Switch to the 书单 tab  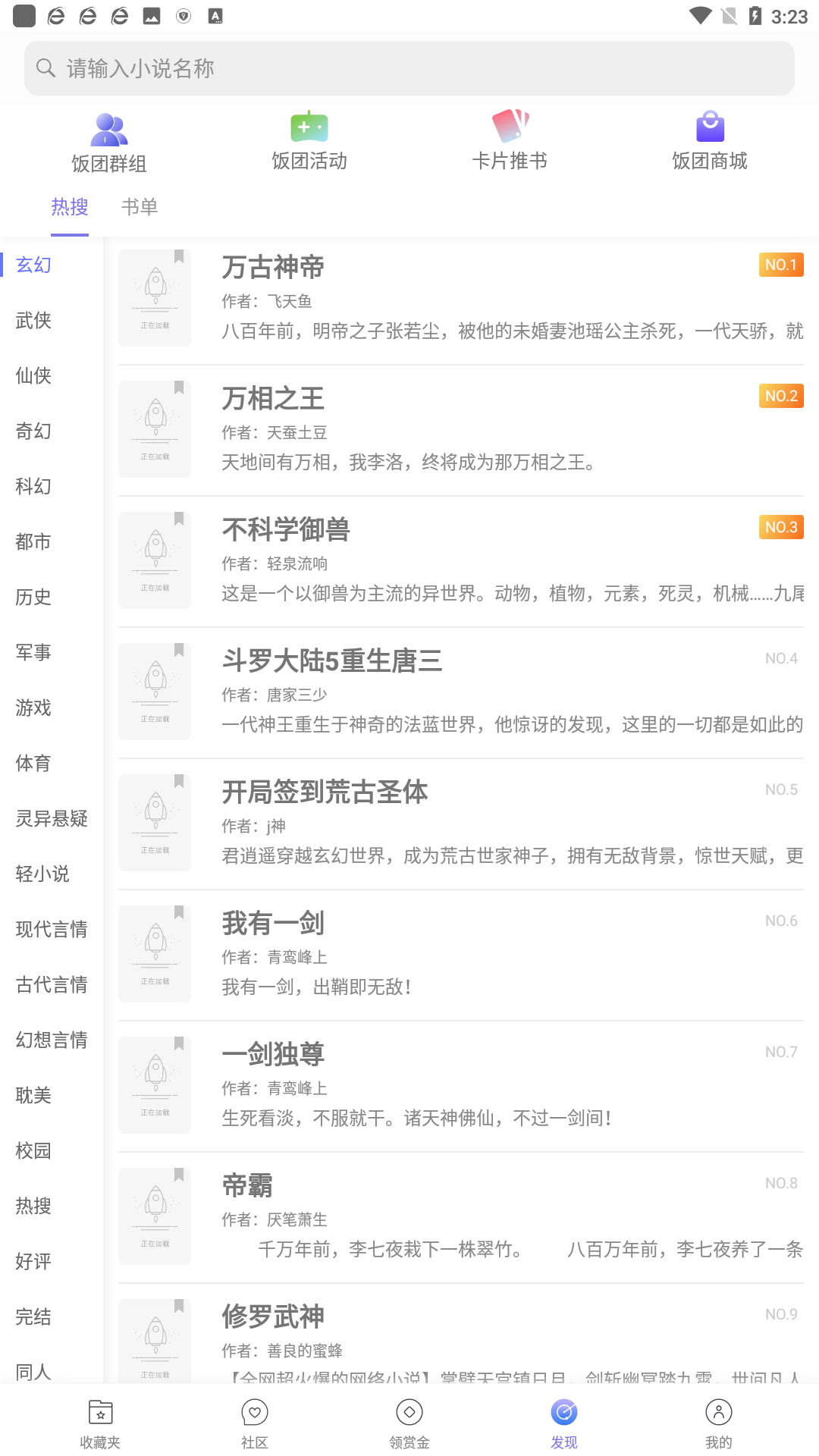point(140,206)
